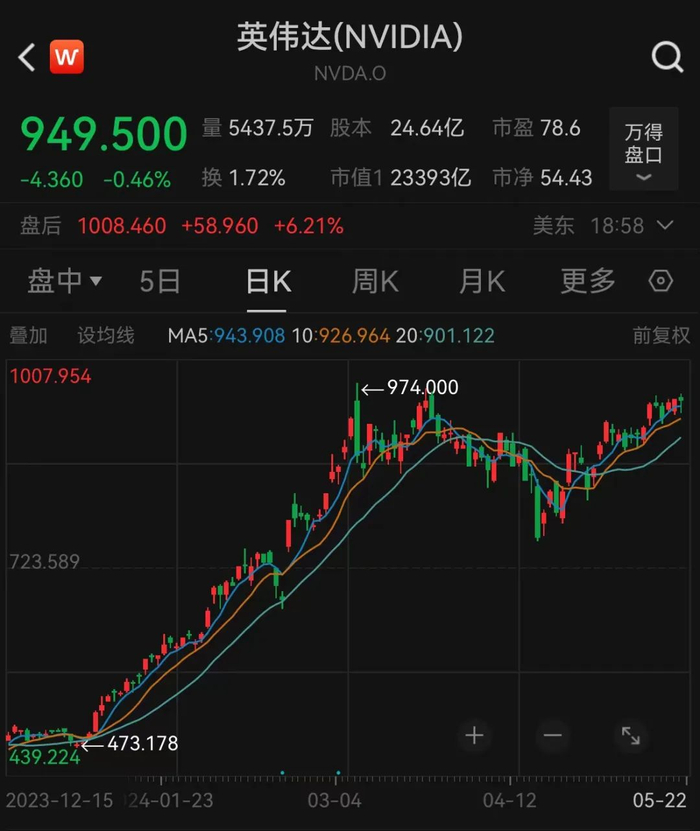Open the stock search magnifier
Viewport: 700px width, 831px height.
tap(667, 56)
